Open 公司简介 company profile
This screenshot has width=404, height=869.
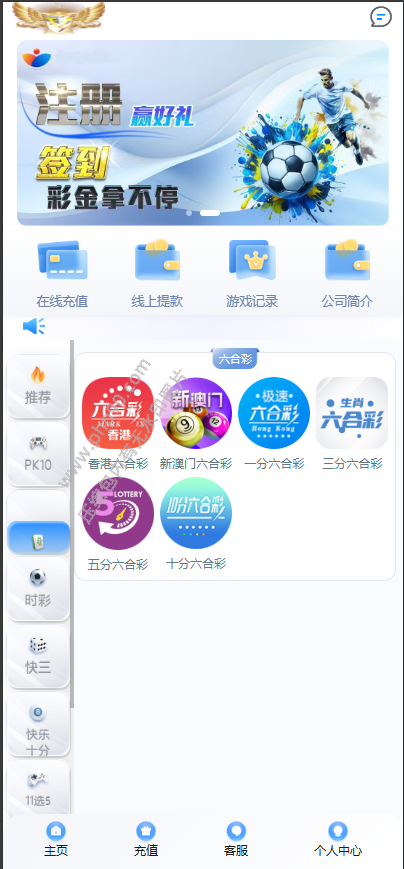pyautogui.click(x=347, y=274)
